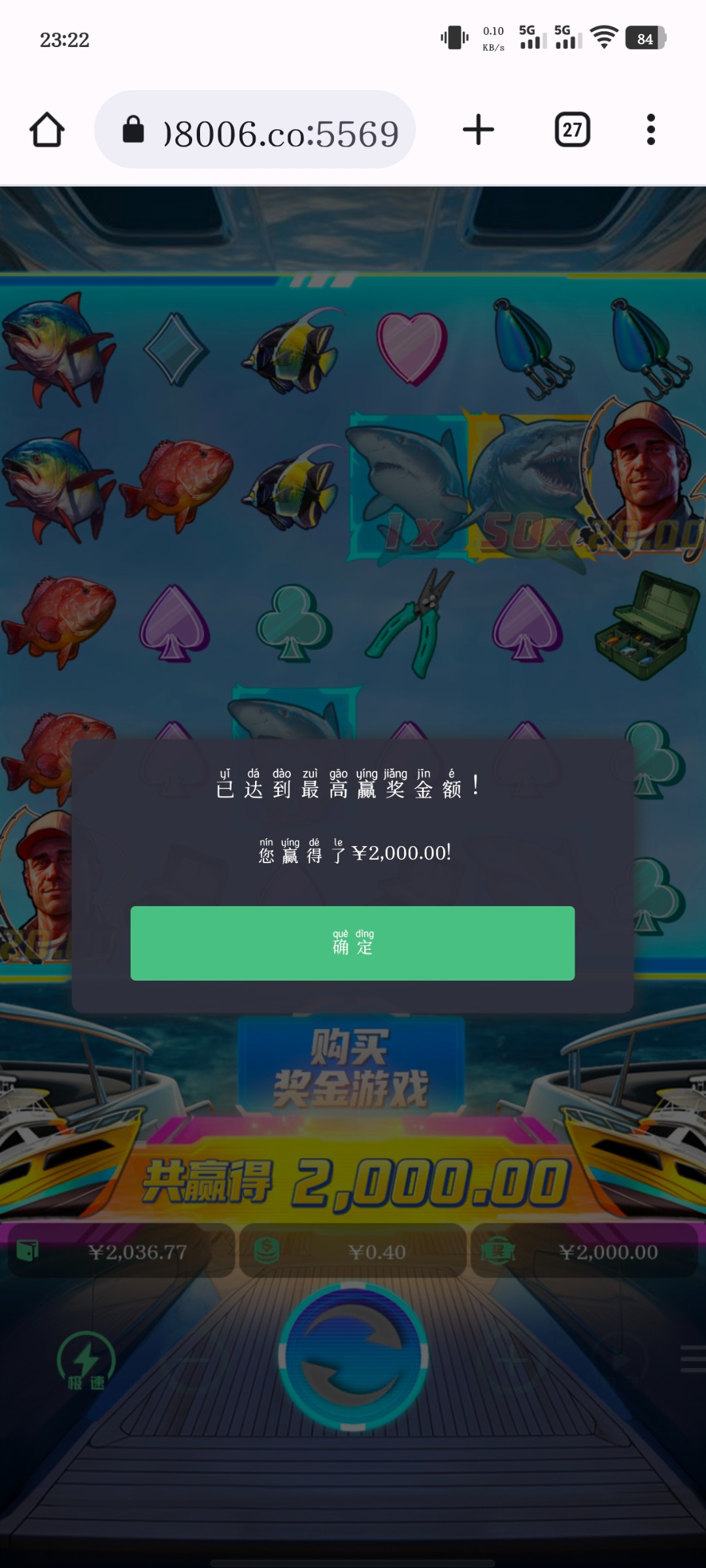Open a new browser tab

coord(479,129)
